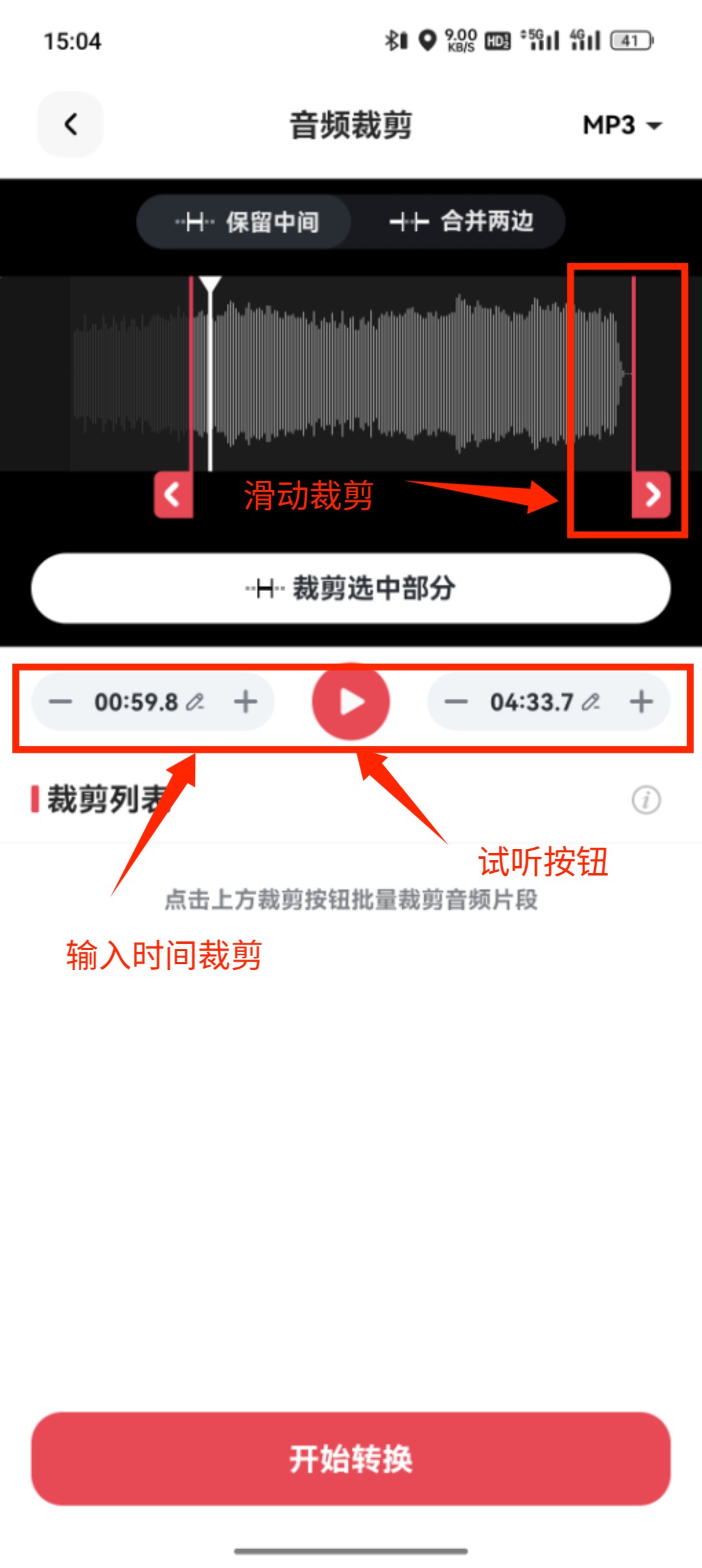Tap the right red trim handle
This screenshot has width=702, height=1568.
651,495
